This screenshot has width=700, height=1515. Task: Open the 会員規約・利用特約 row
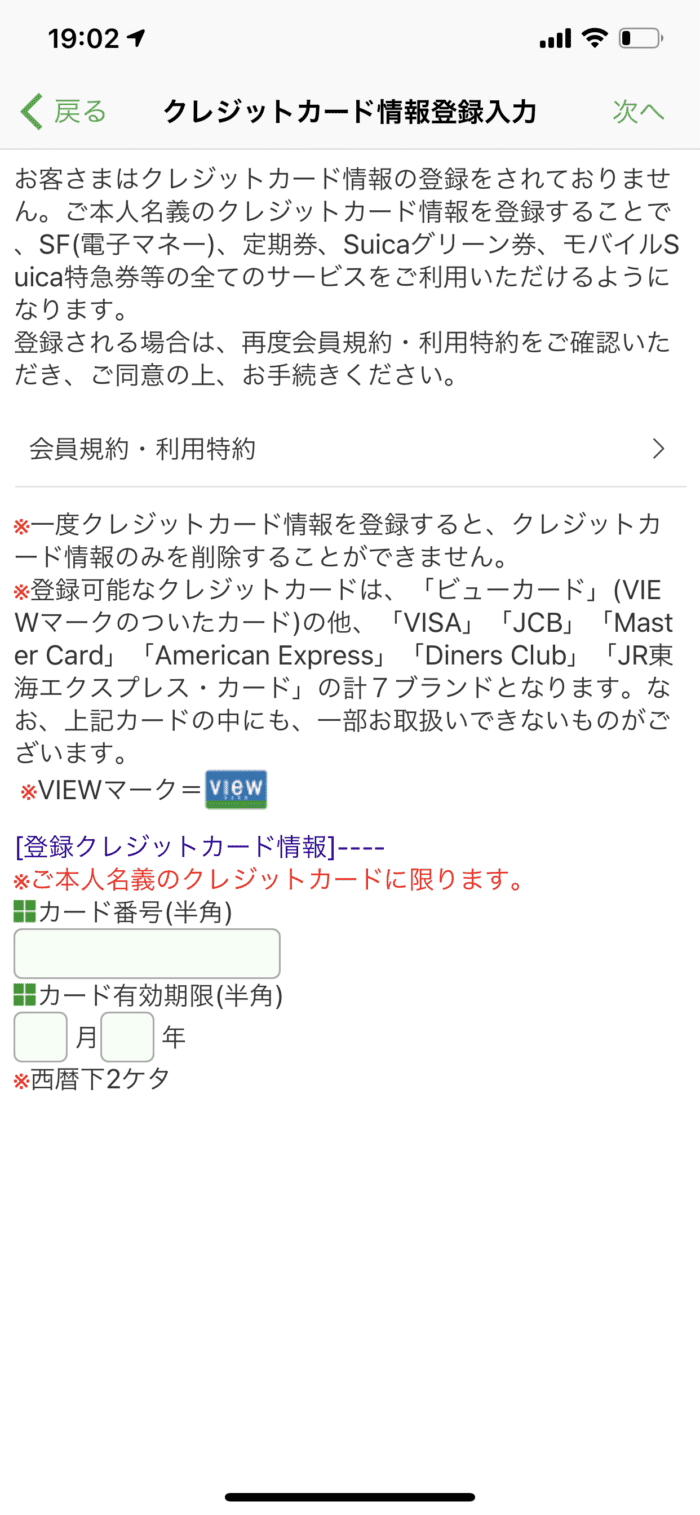(x=350, y=449)
